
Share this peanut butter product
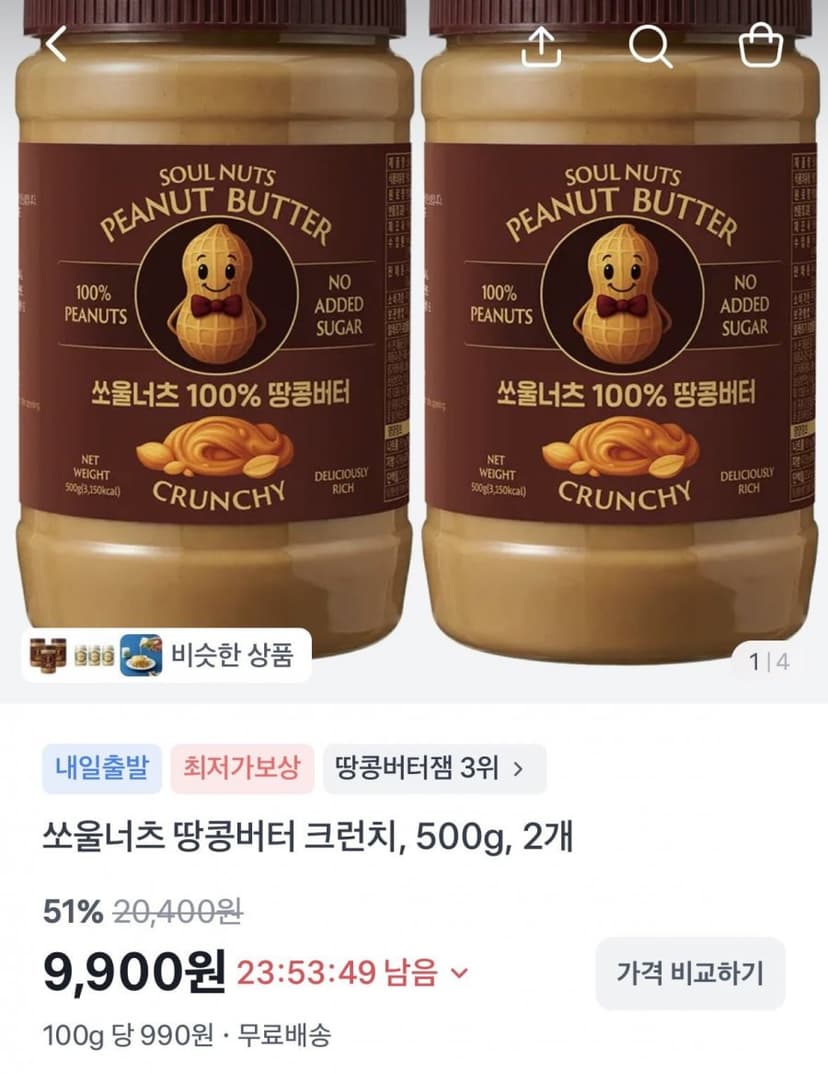coord(541,46)
